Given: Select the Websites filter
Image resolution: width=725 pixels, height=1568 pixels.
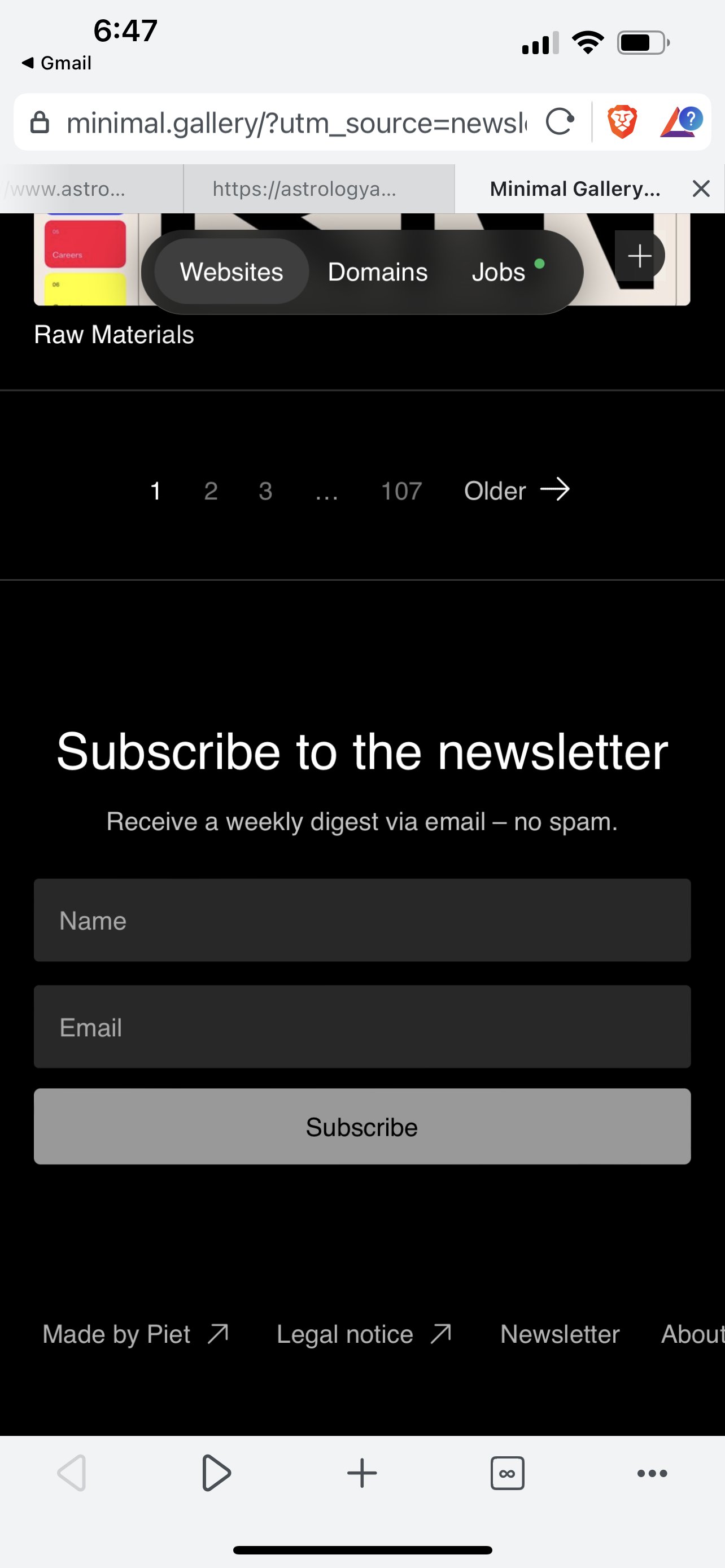Looking at the screenshot, I should pos(232,271).
